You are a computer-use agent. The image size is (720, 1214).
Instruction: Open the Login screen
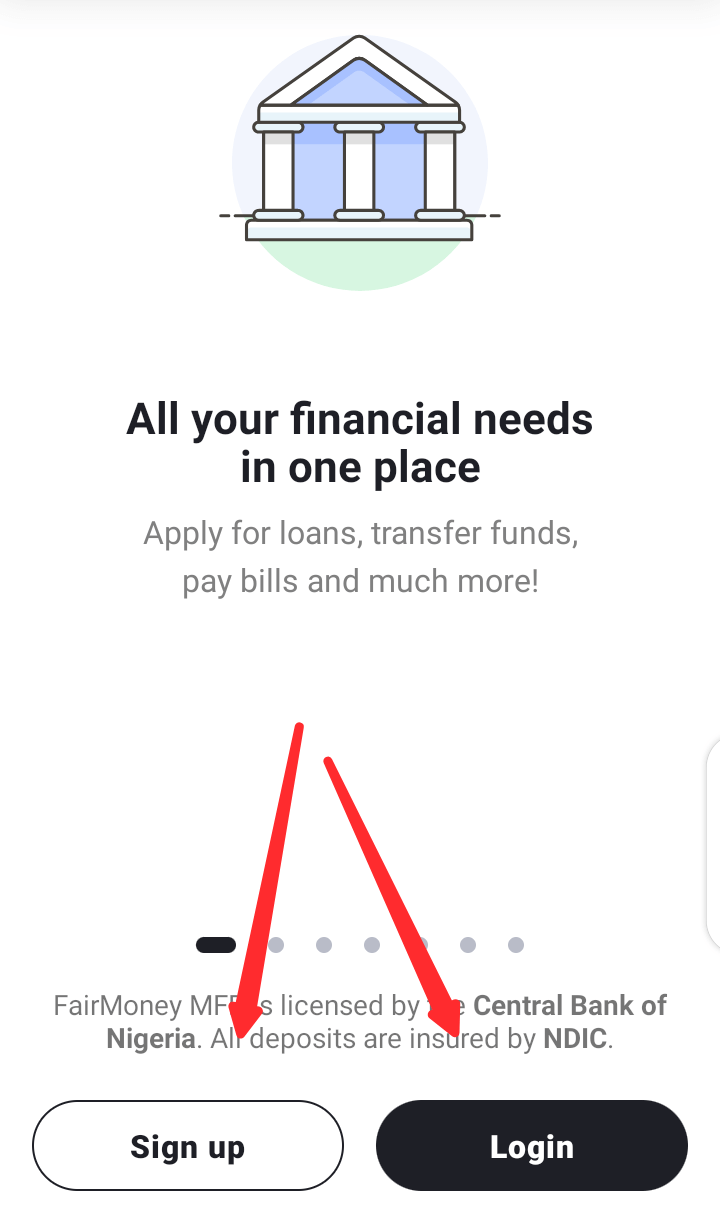tap(531, 1146)
